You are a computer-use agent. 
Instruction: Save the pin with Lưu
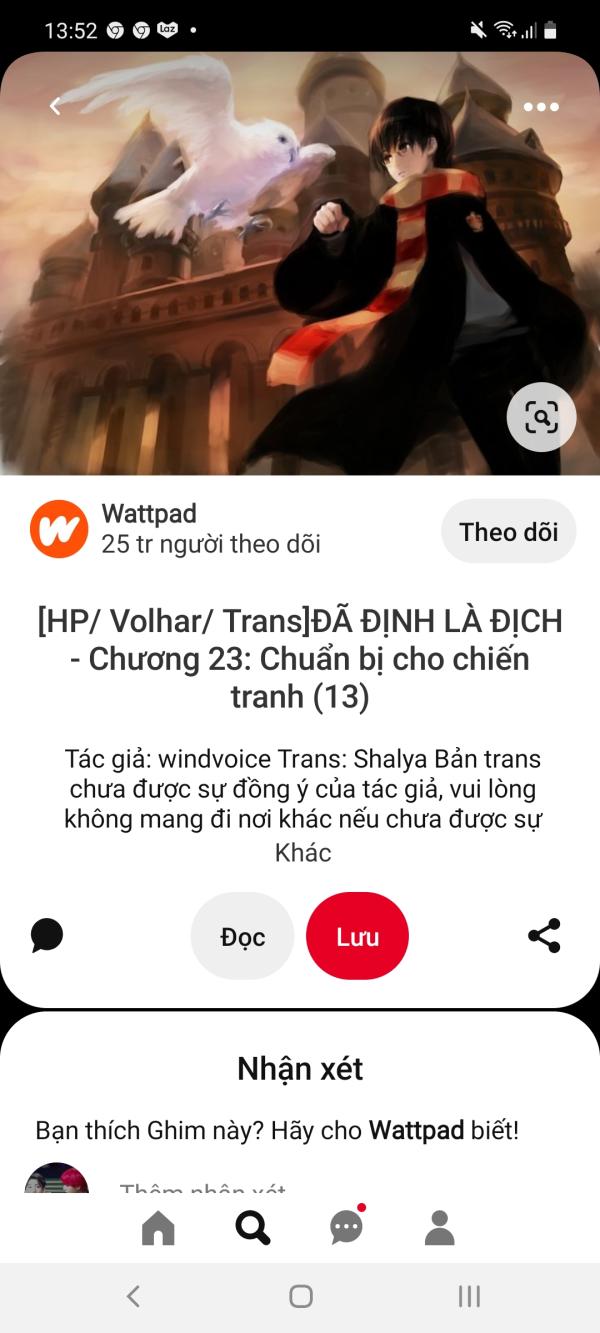click(357, 936)
